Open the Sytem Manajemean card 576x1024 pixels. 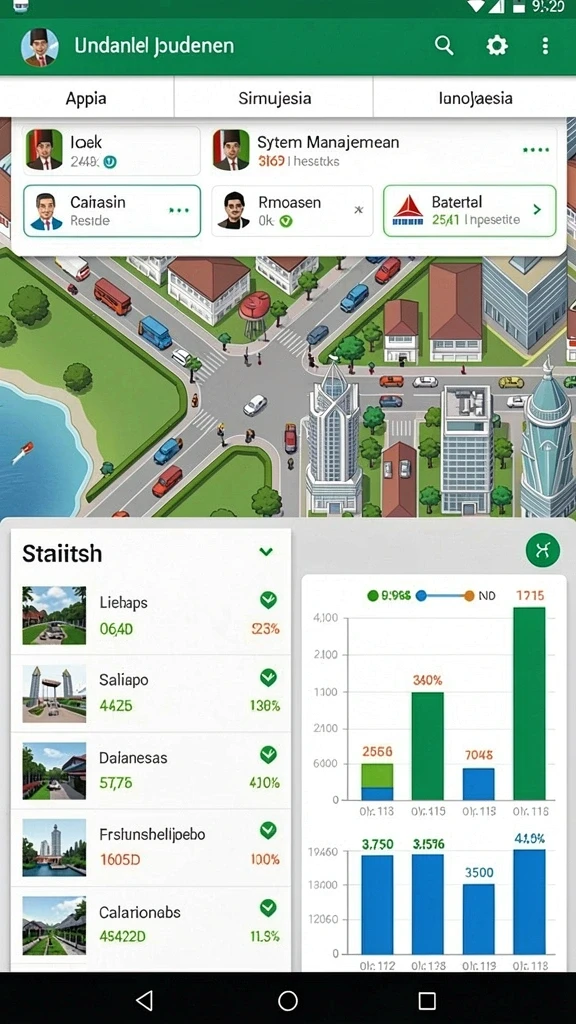coord(385,151)
